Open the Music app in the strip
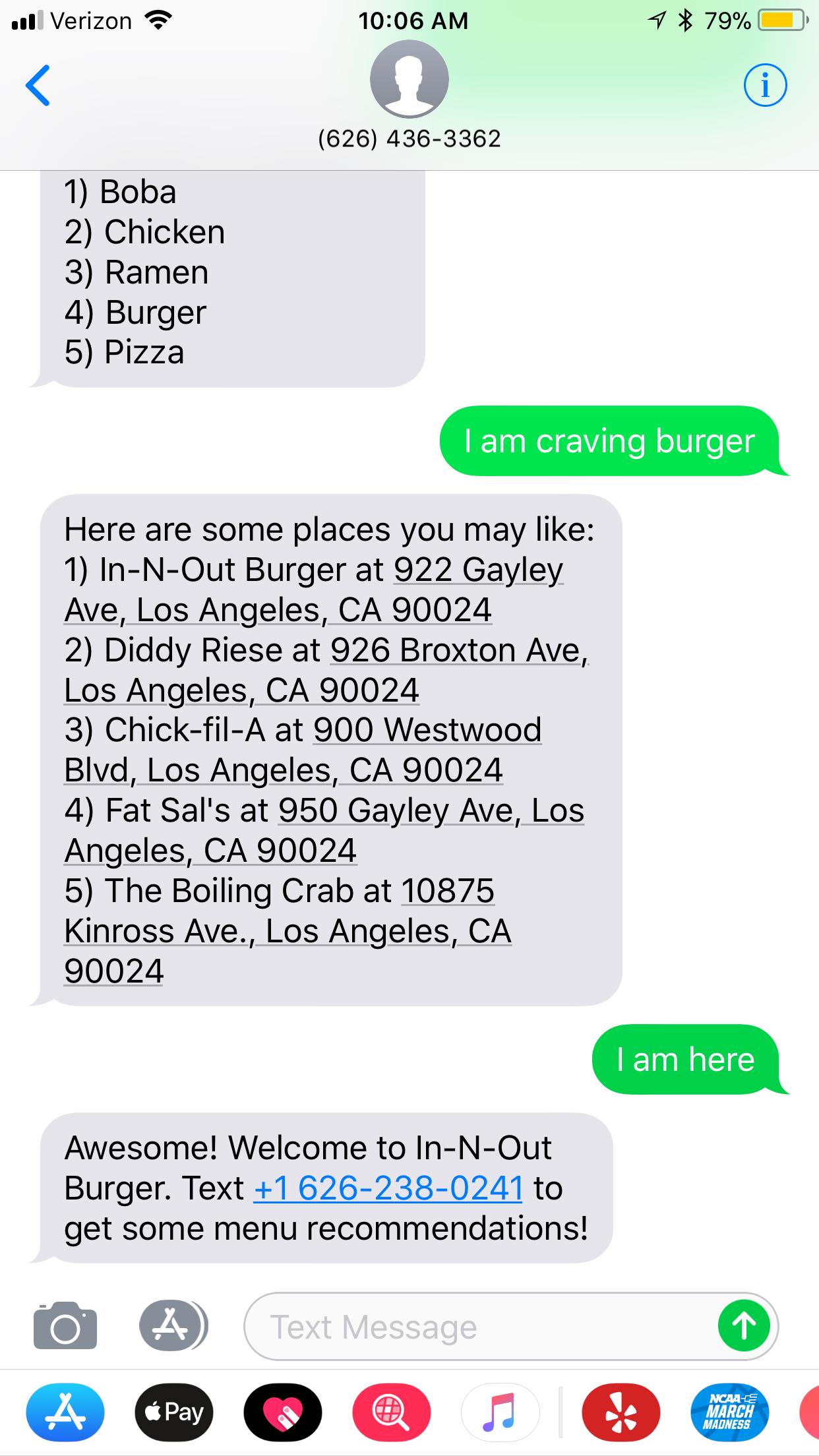The height and width of the screenshot is (1456, 819). click(500, 1412)
